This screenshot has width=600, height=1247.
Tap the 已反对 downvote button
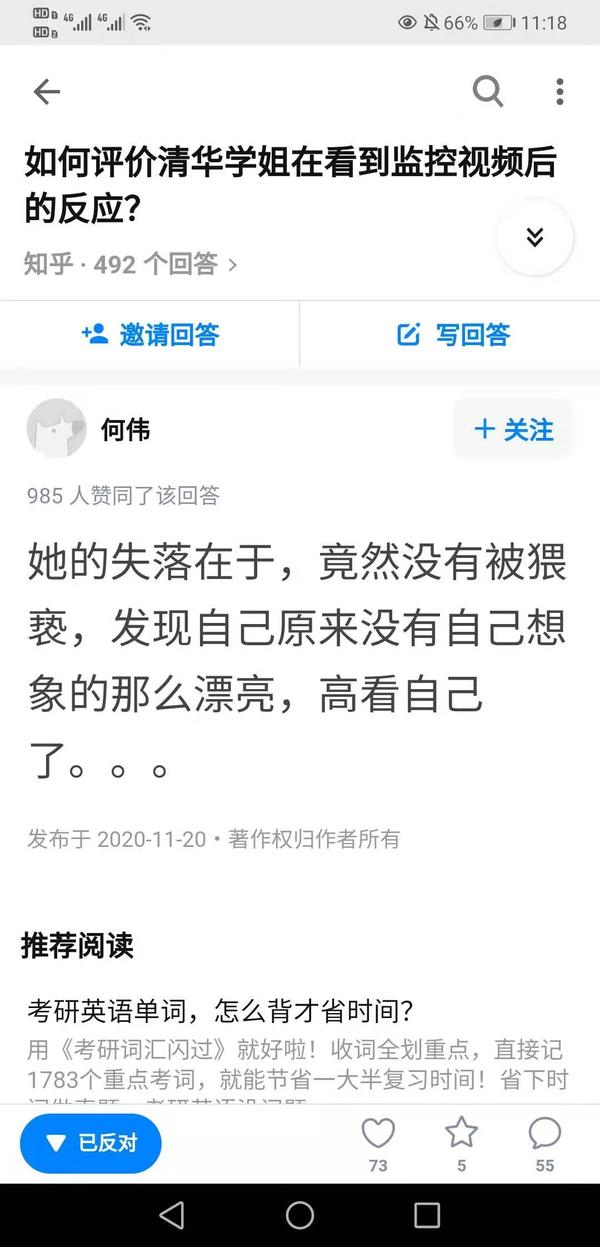91,1143
